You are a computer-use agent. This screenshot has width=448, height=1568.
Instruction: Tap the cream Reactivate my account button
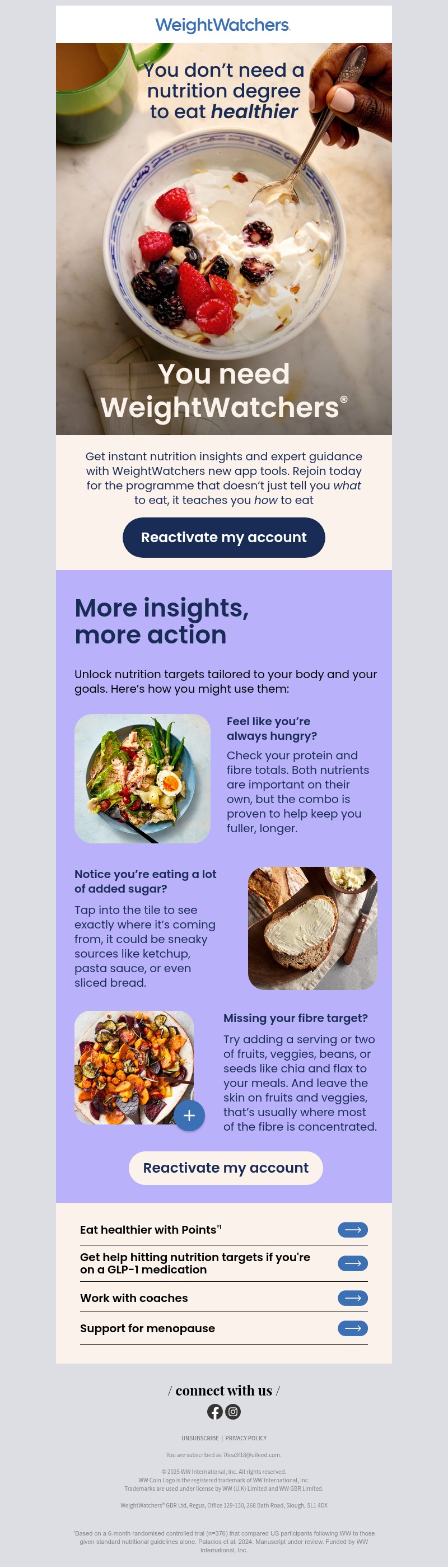[x=225, y=1168]
